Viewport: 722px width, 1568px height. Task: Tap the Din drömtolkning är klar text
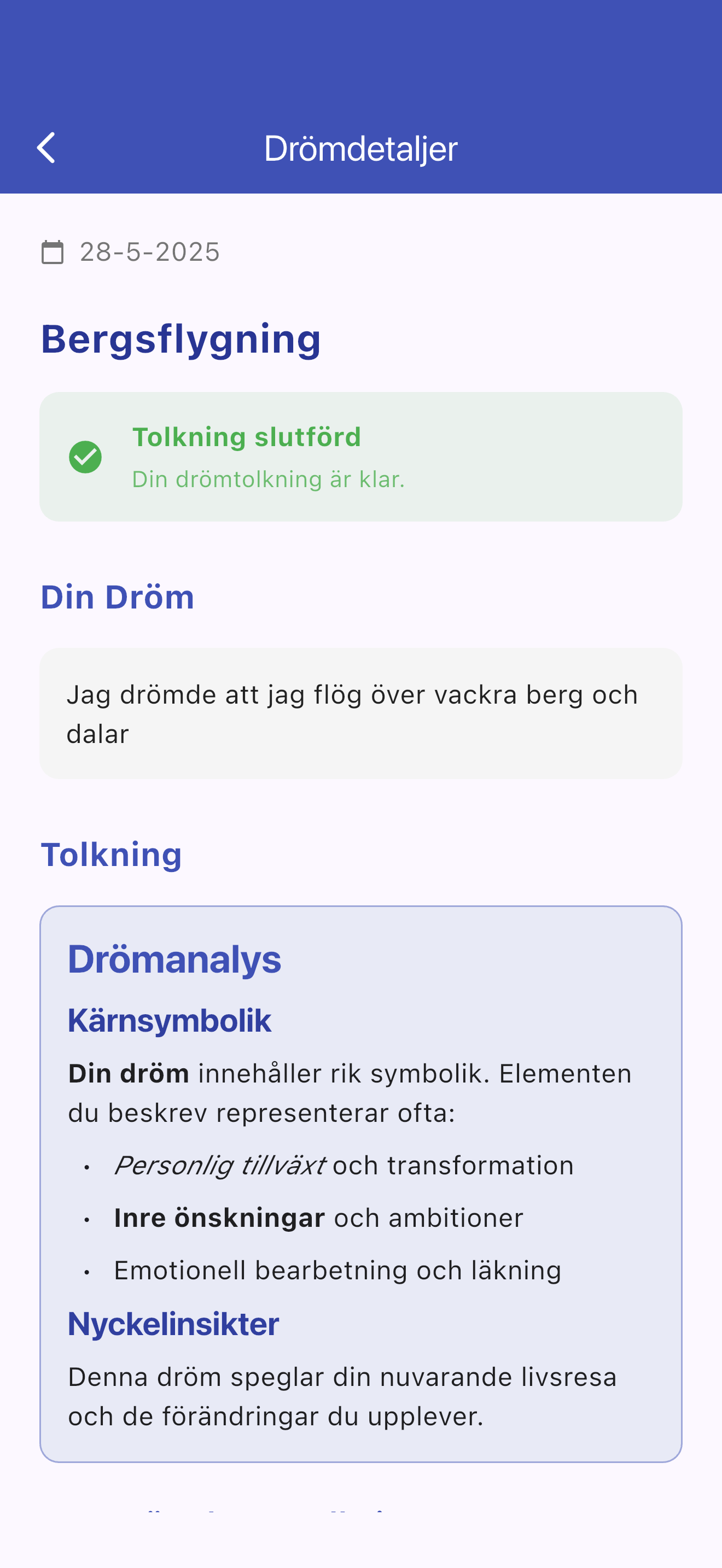pos(268,479)
